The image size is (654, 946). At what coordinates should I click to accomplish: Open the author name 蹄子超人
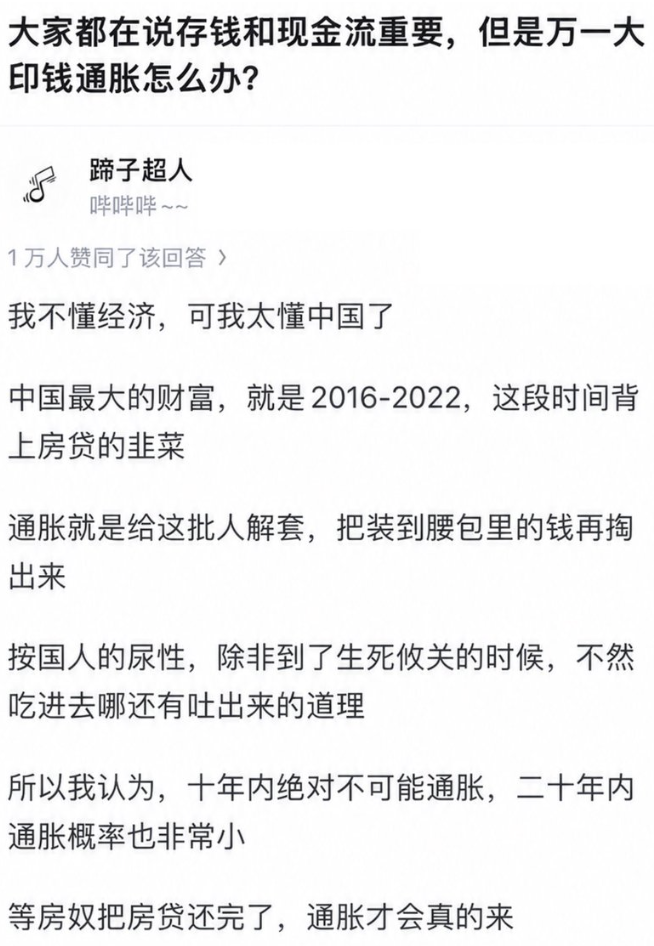(x=141, y=170)
